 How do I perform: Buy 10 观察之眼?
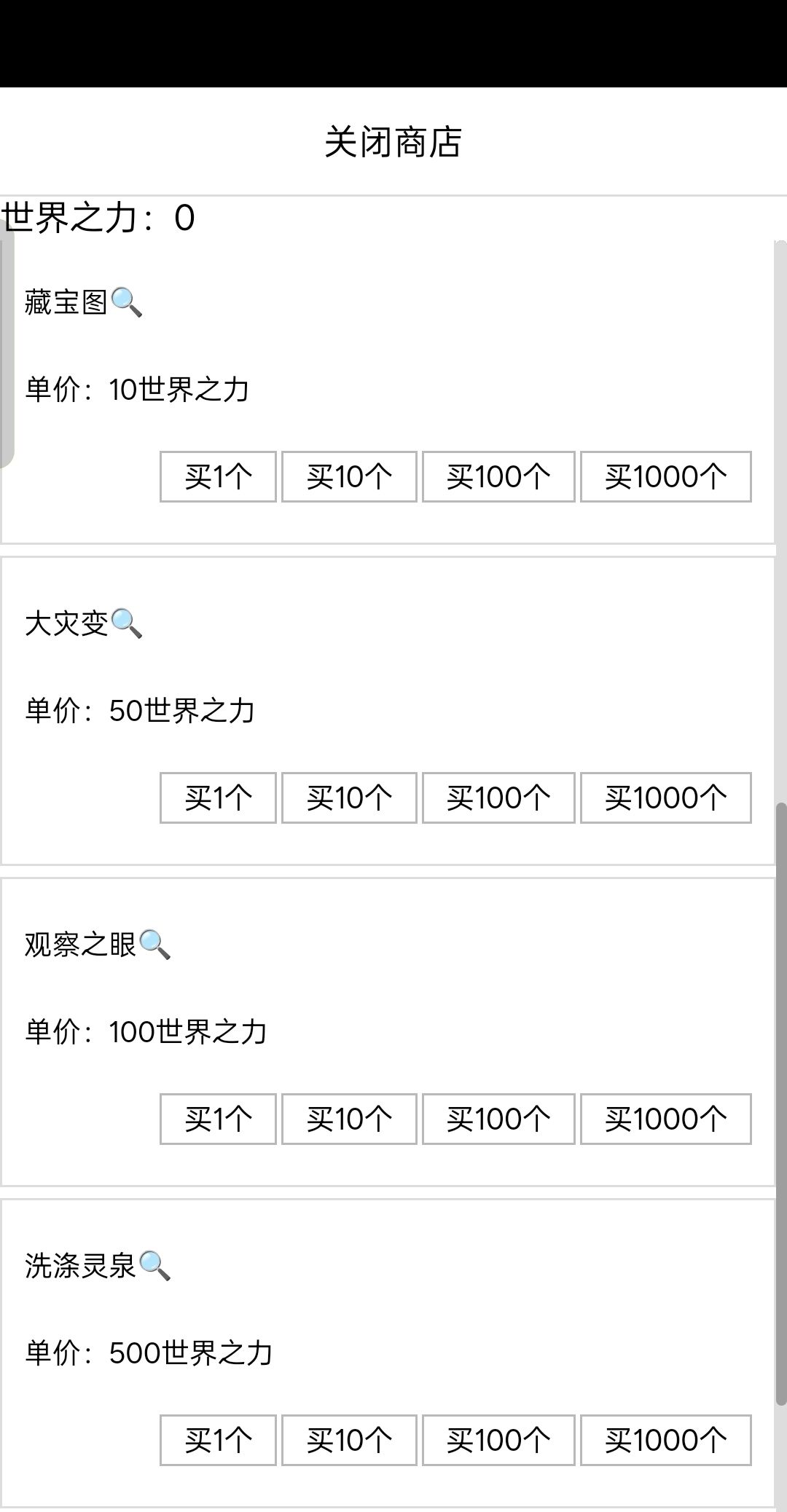349,1119
